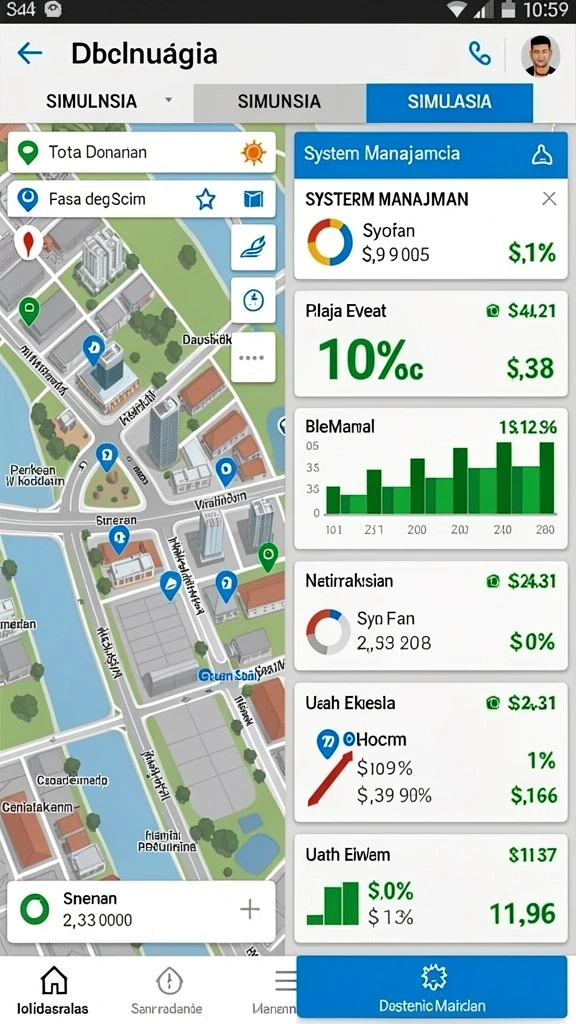Open the Tota Donanan field
The width and height of the screenshot is (576, 1024).
pos(141,153)
